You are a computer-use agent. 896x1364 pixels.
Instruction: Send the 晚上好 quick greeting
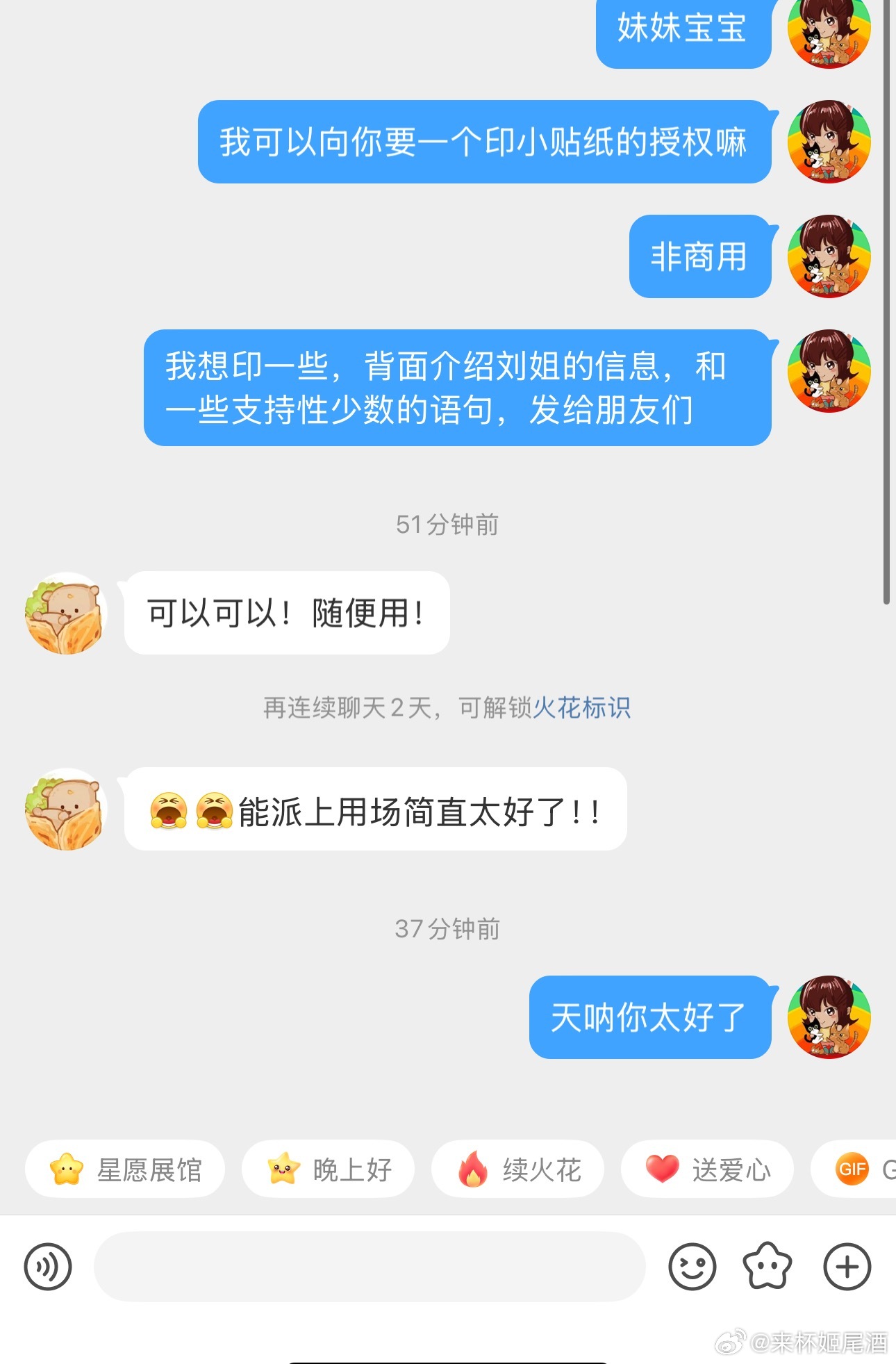pos(328,1169)
